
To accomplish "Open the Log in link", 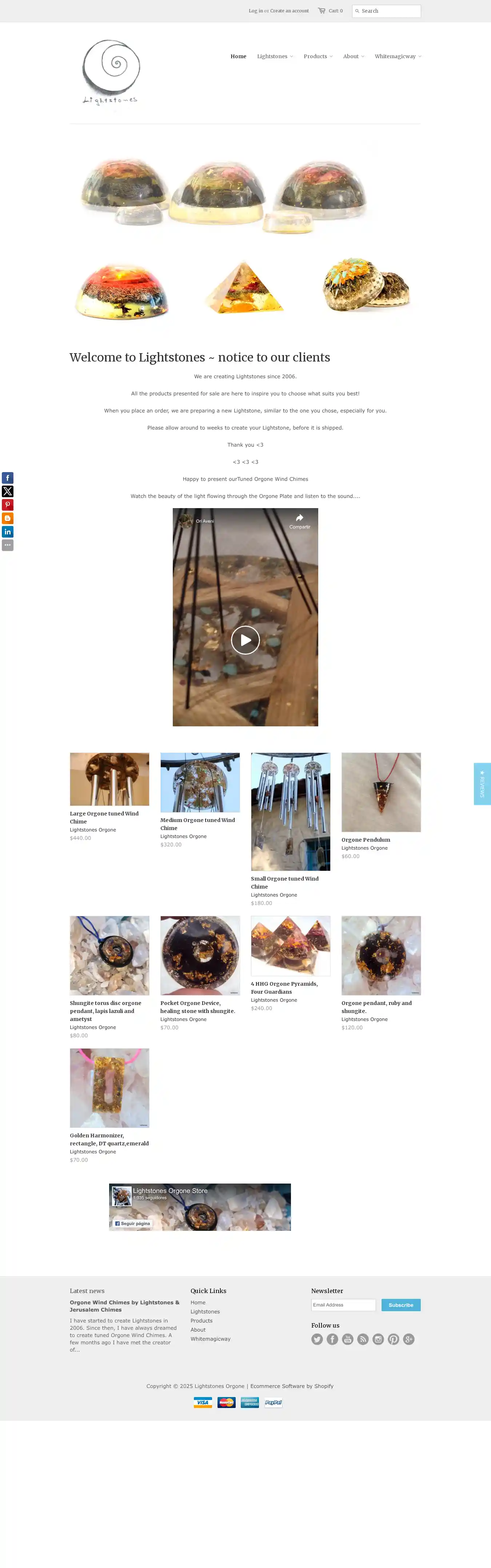I will pos(256,11).
